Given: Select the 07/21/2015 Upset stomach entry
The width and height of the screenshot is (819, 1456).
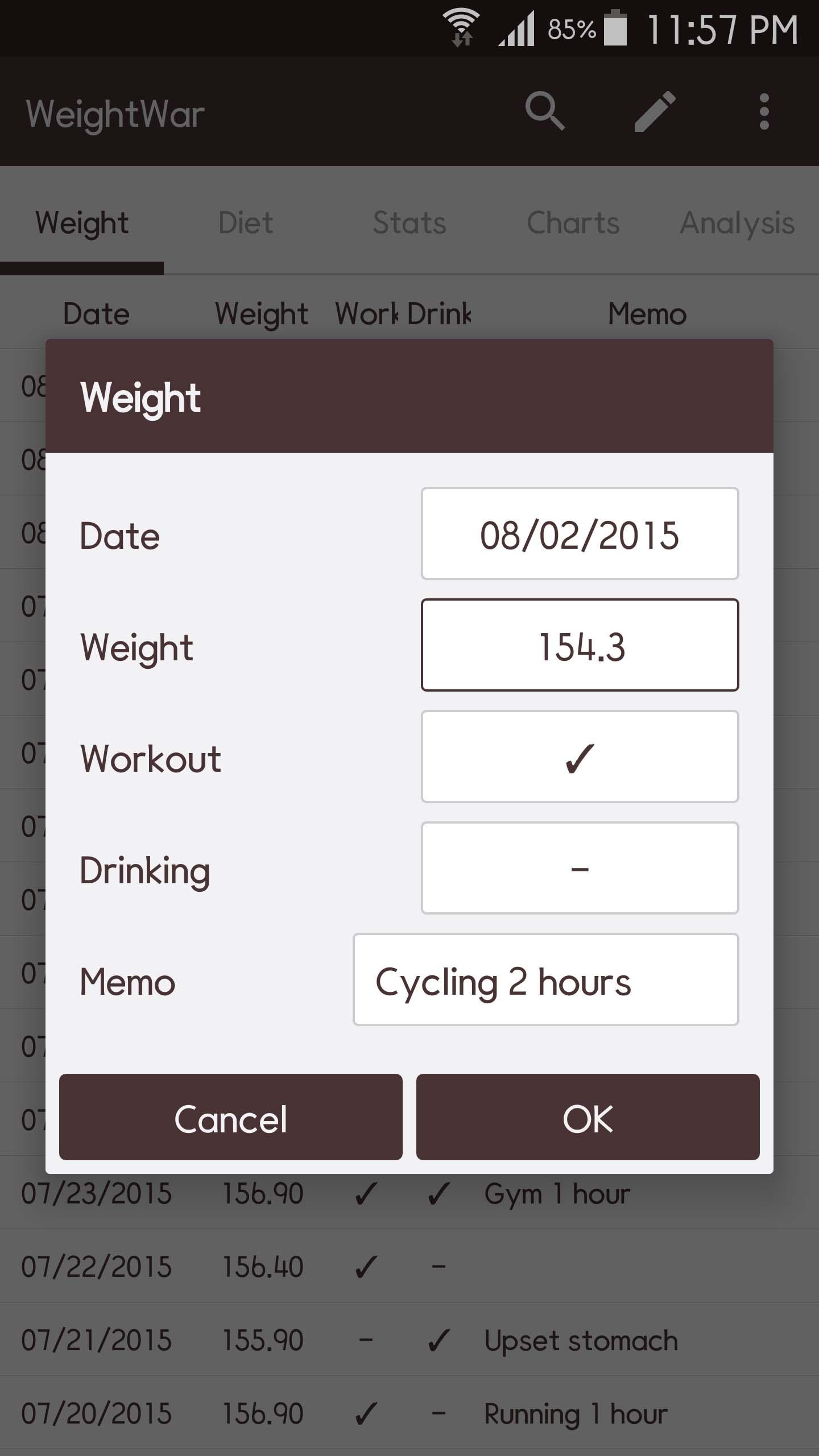Looking at the screenshot, I should pyautogui.click(x=580, y=1341).
